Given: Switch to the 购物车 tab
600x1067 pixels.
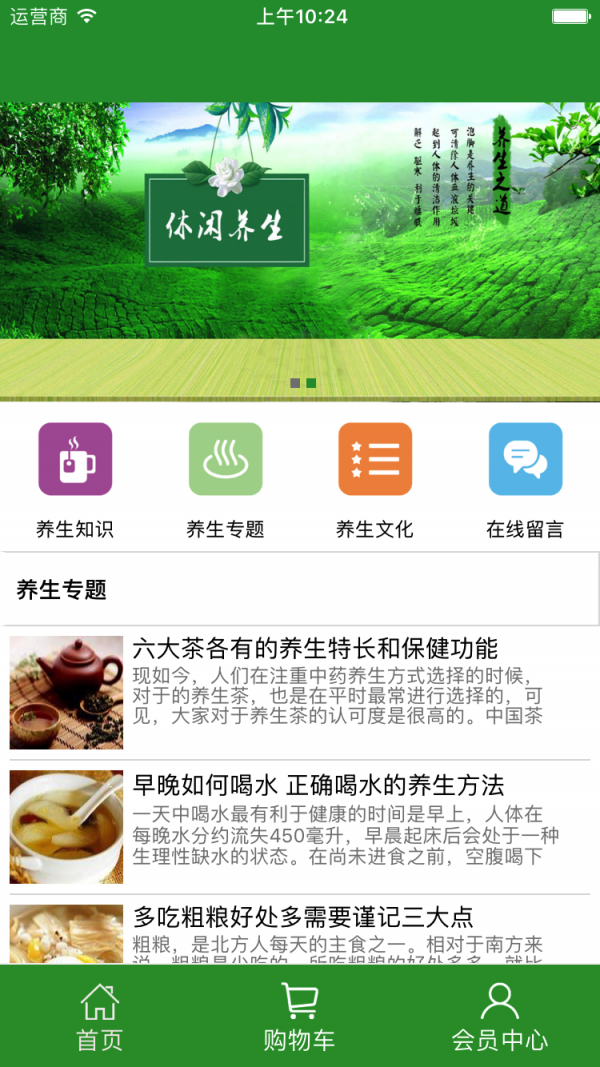Looking at the screenshot, I should tap(299, 1017).
